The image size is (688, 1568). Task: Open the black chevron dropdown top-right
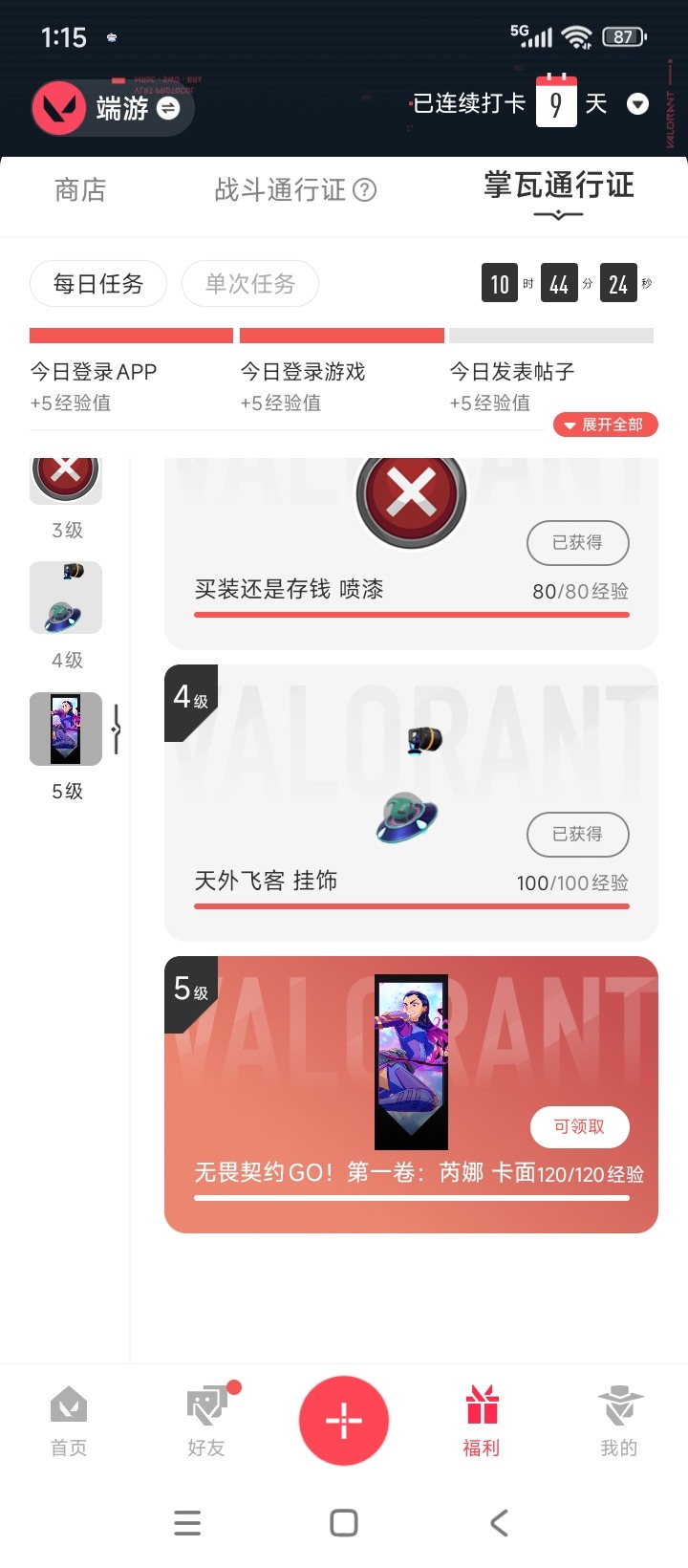point(637,104)
